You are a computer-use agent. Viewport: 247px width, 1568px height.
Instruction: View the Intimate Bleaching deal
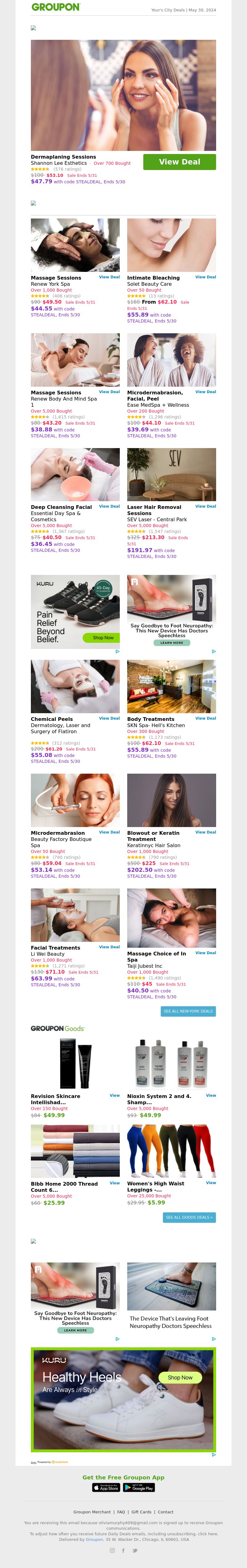[x=205, y=277]
